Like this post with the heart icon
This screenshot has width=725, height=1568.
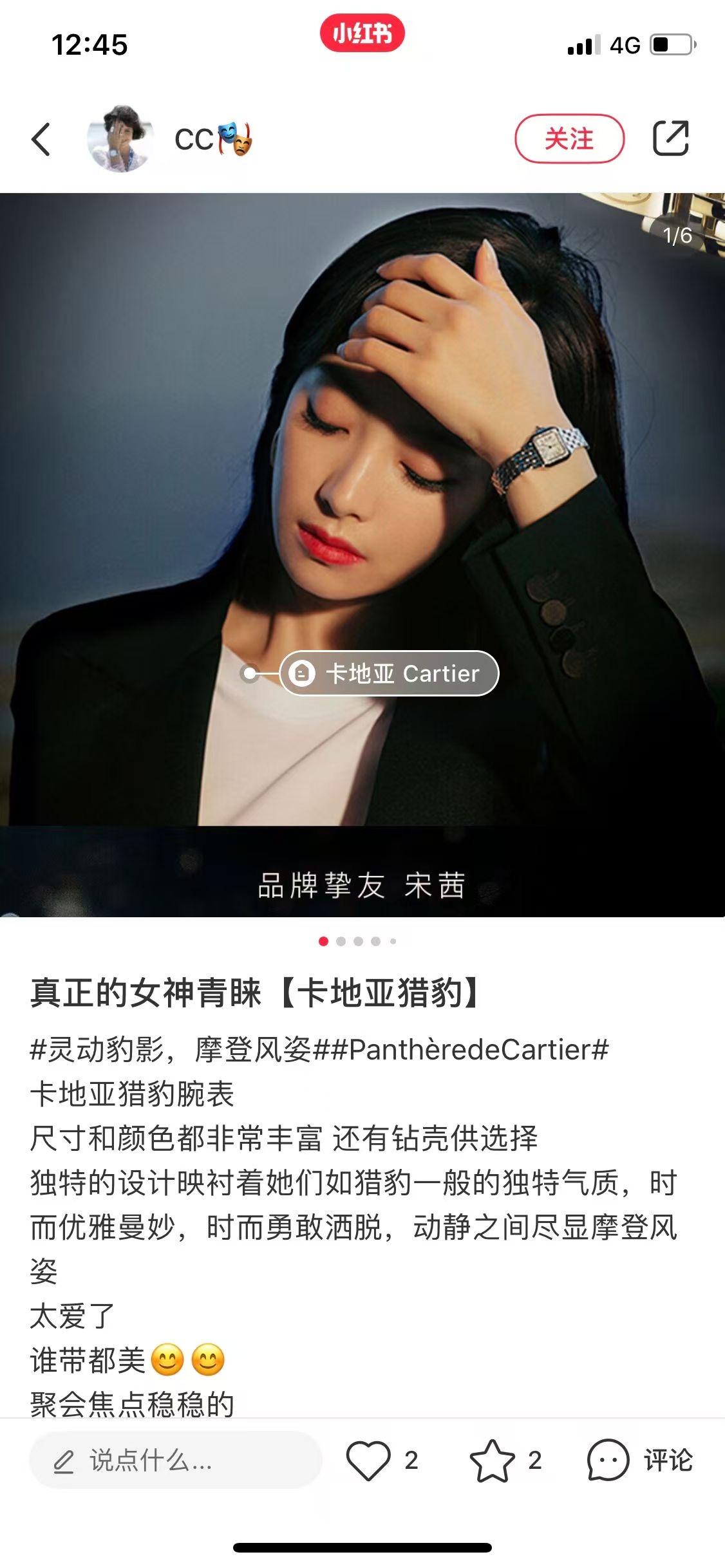tap(369, 1461)
